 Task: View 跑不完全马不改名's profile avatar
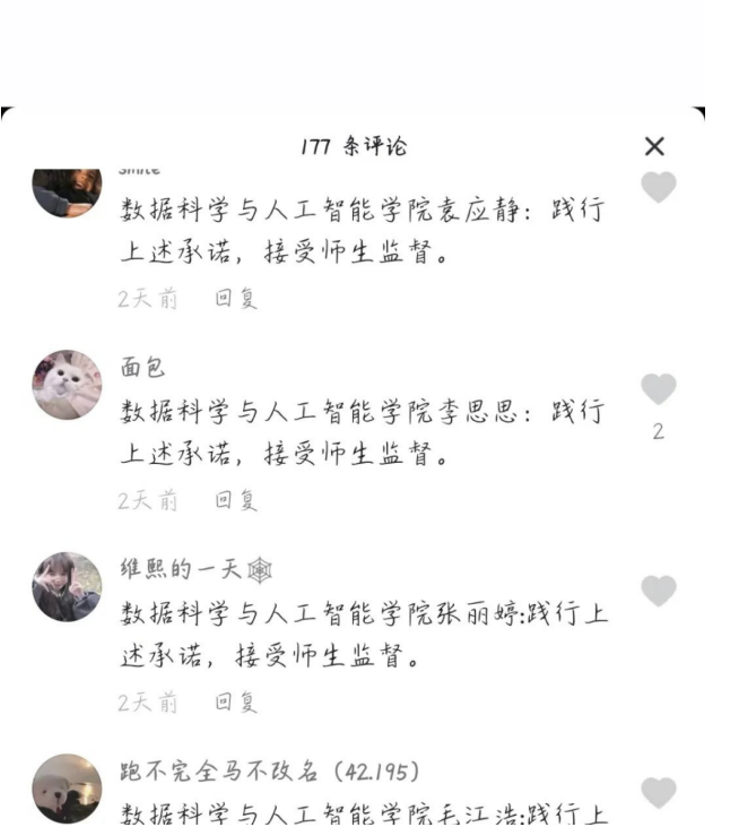67,788
